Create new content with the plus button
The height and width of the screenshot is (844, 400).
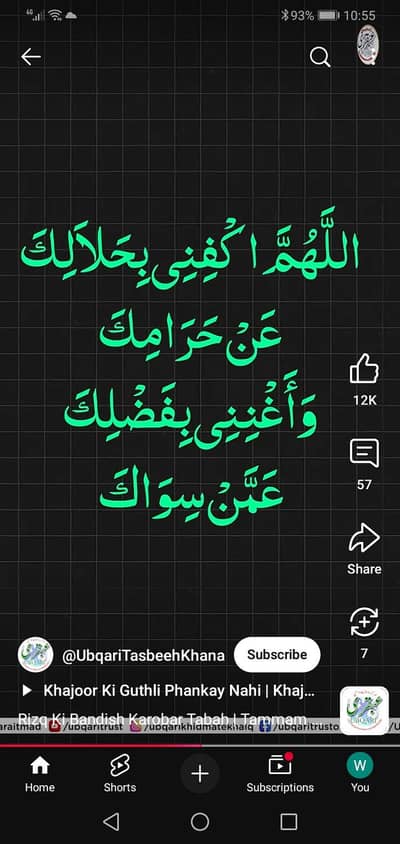[x=200, y=774]
